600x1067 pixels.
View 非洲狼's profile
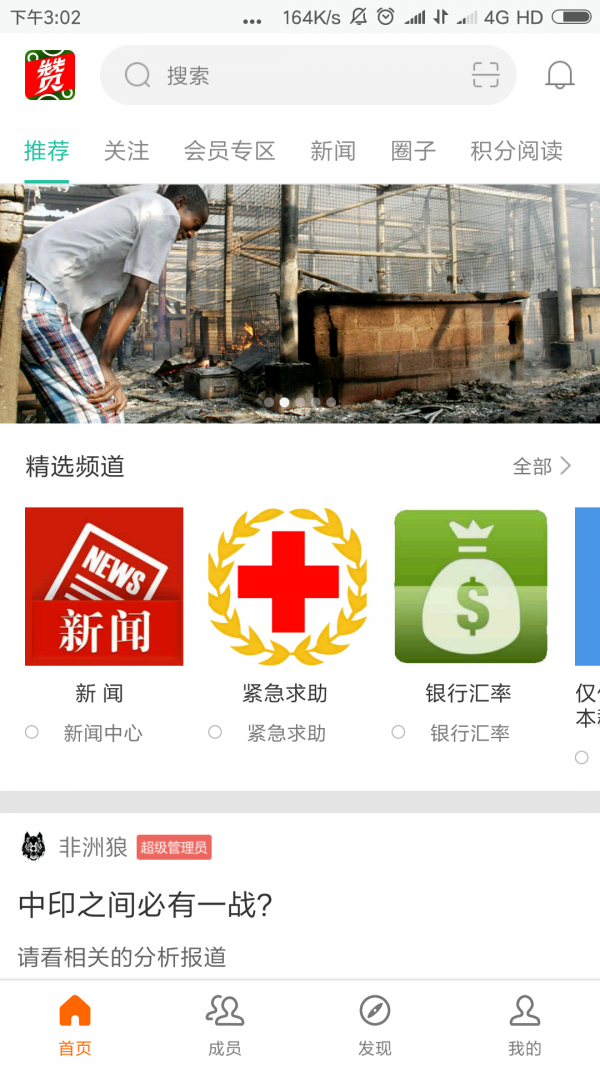tap(93, 847)
